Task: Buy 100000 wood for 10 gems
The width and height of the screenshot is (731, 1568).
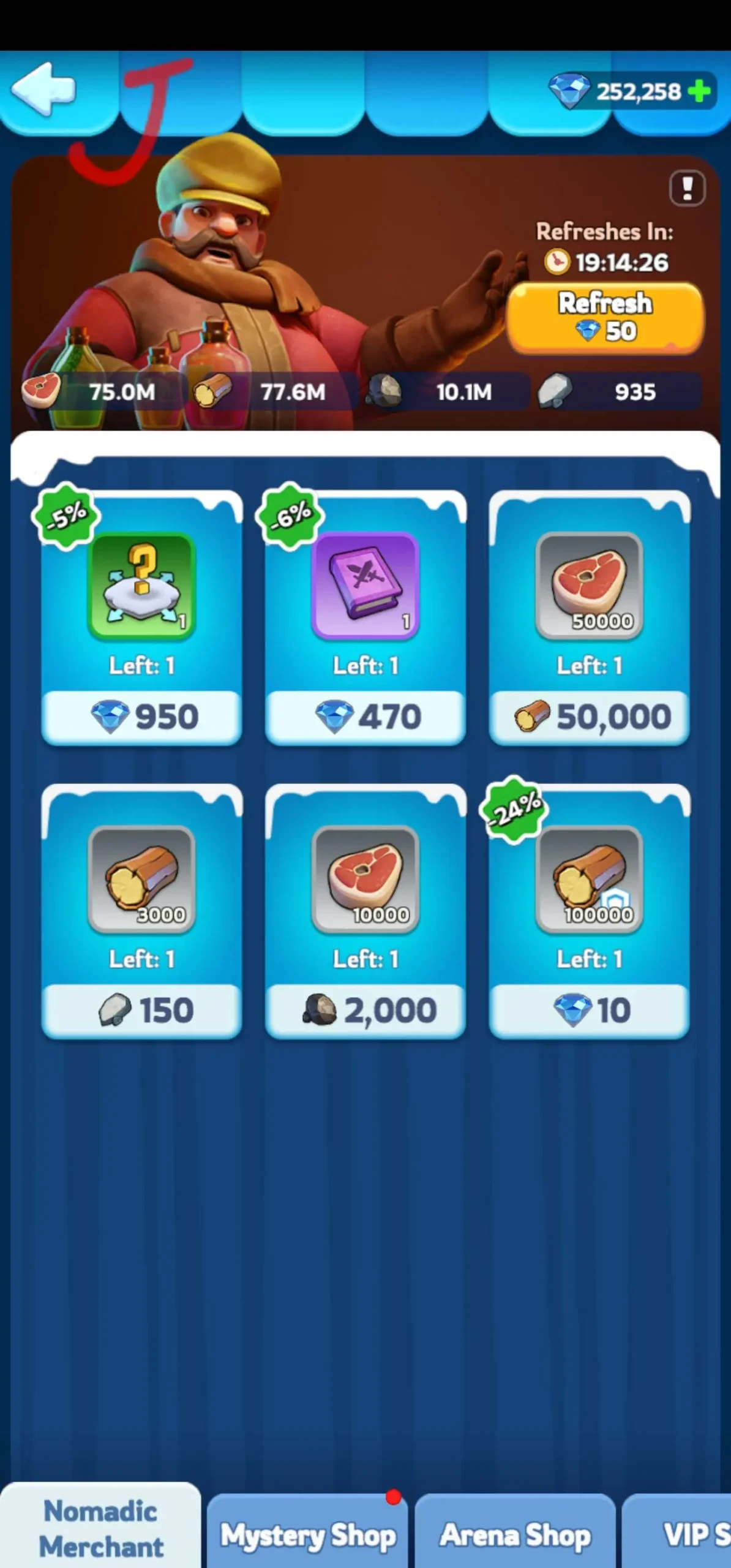Action: pyautogui.click(x=590, y=1010)
